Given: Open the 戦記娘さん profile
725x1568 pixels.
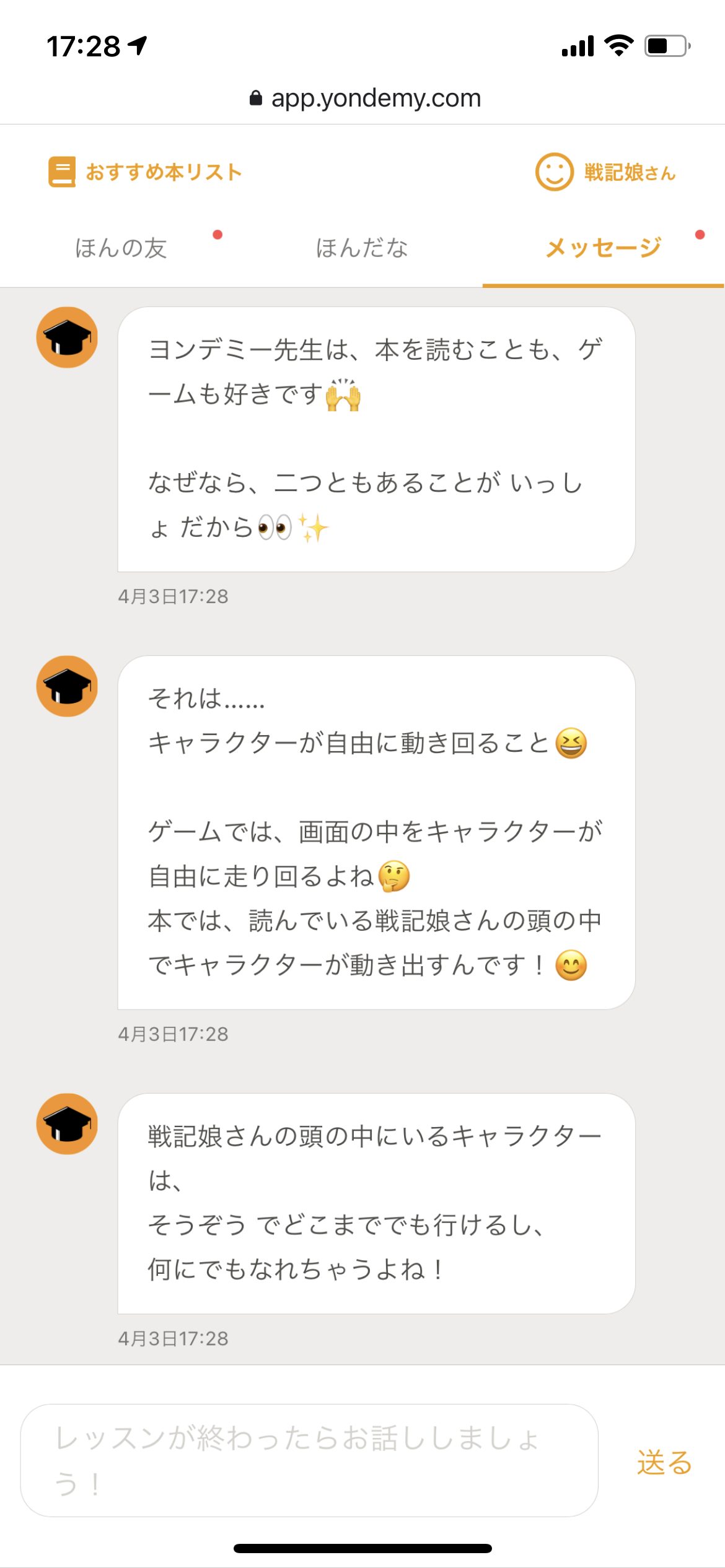Looking at the screenshot, I should [x=605, y=172].
